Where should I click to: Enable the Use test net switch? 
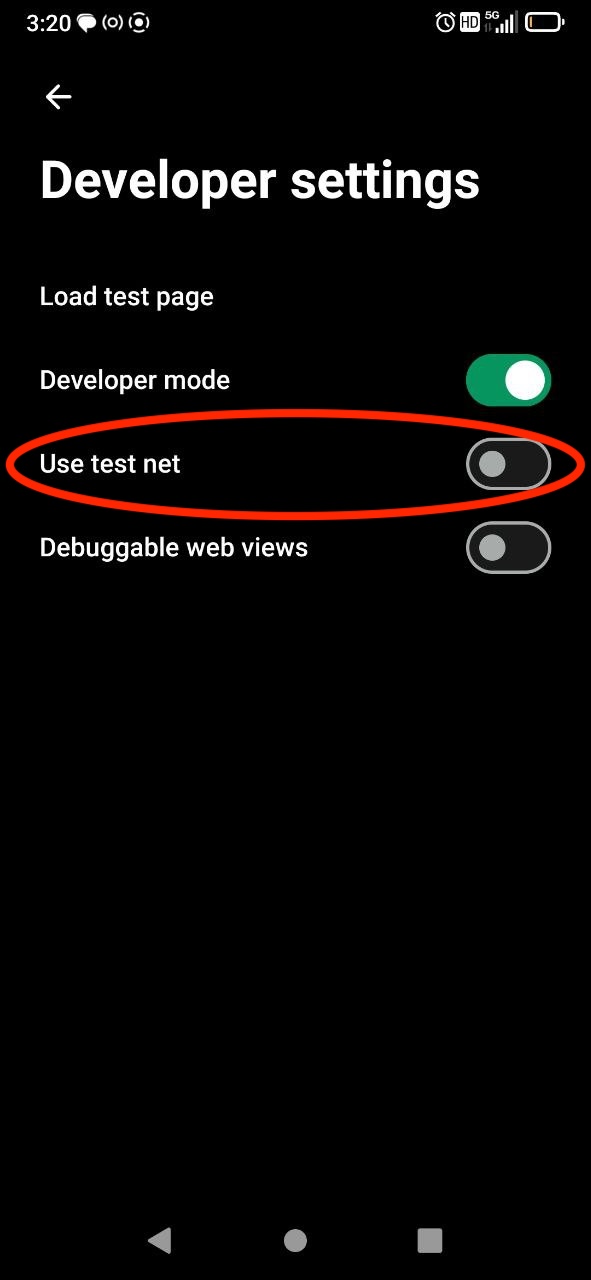coord(508,464)
